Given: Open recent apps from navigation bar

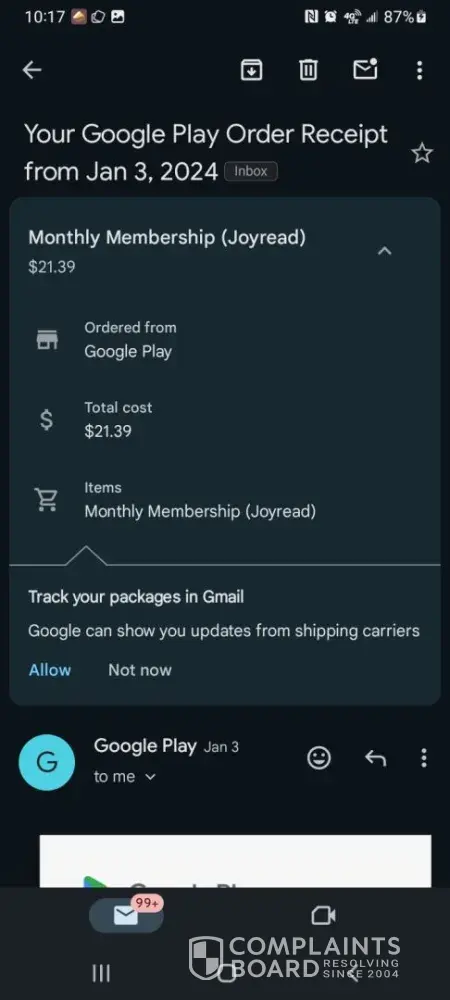Looking at the screenshot, I should [101, 973].
